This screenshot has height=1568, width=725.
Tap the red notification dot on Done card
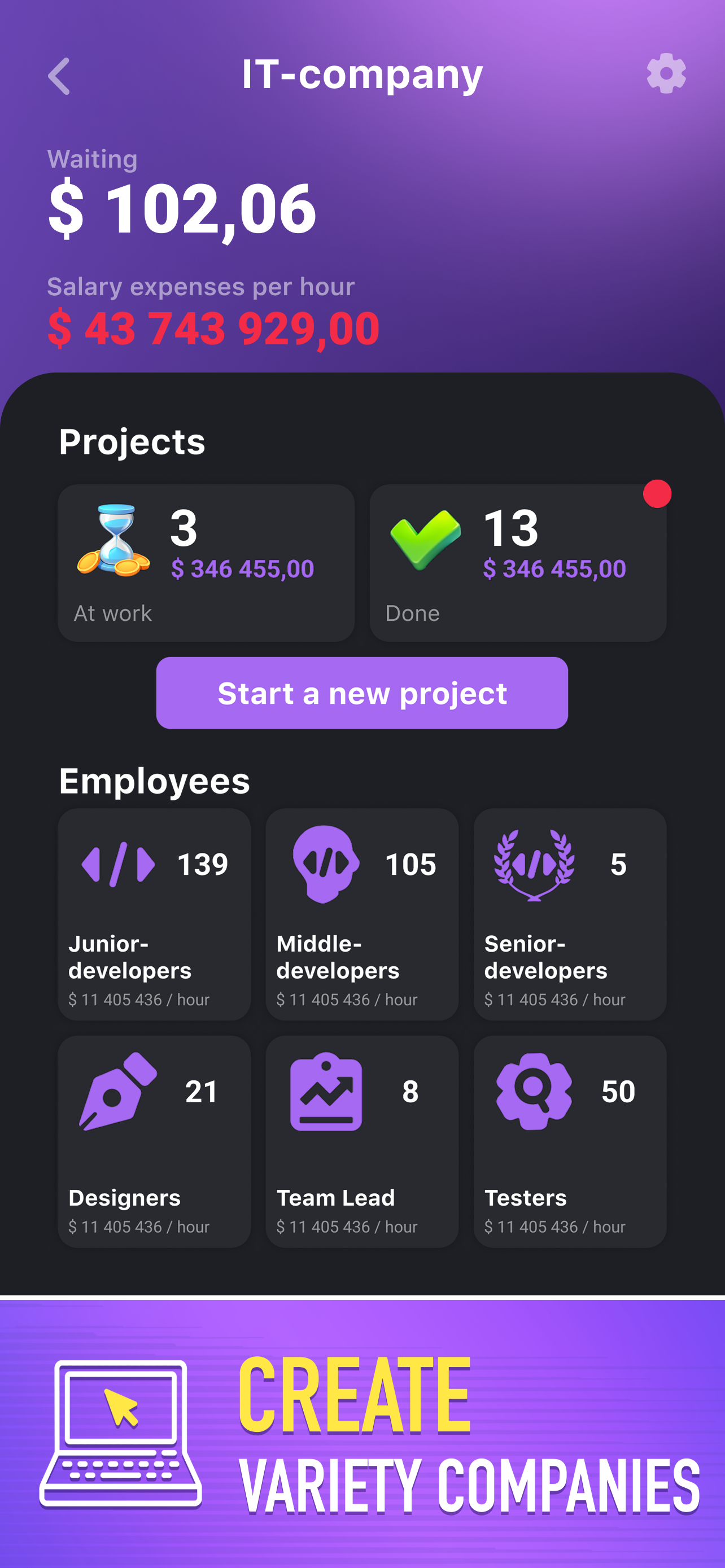(657, 495)
